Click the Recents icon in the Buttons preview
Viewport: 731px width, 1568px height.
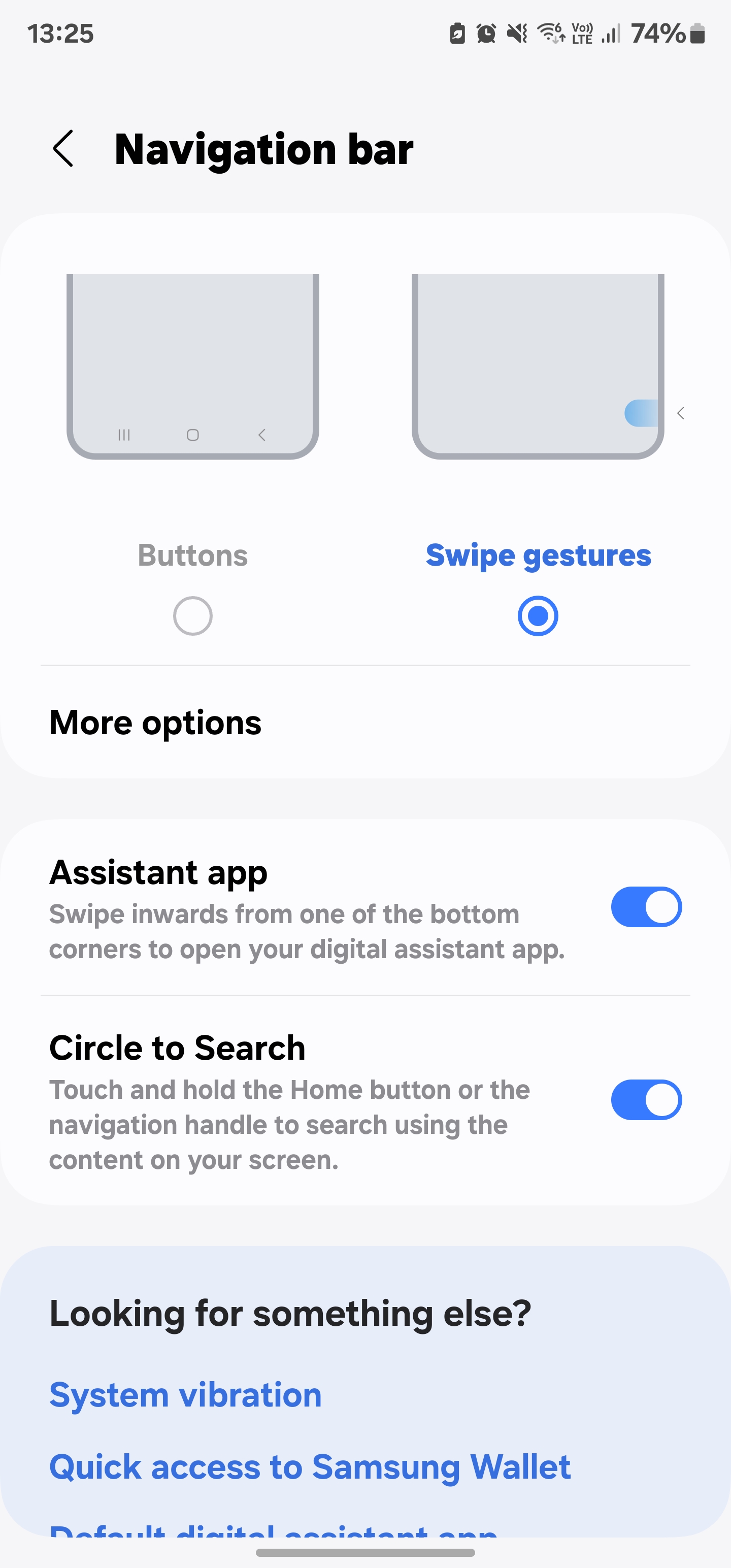[x=124, y=435]
